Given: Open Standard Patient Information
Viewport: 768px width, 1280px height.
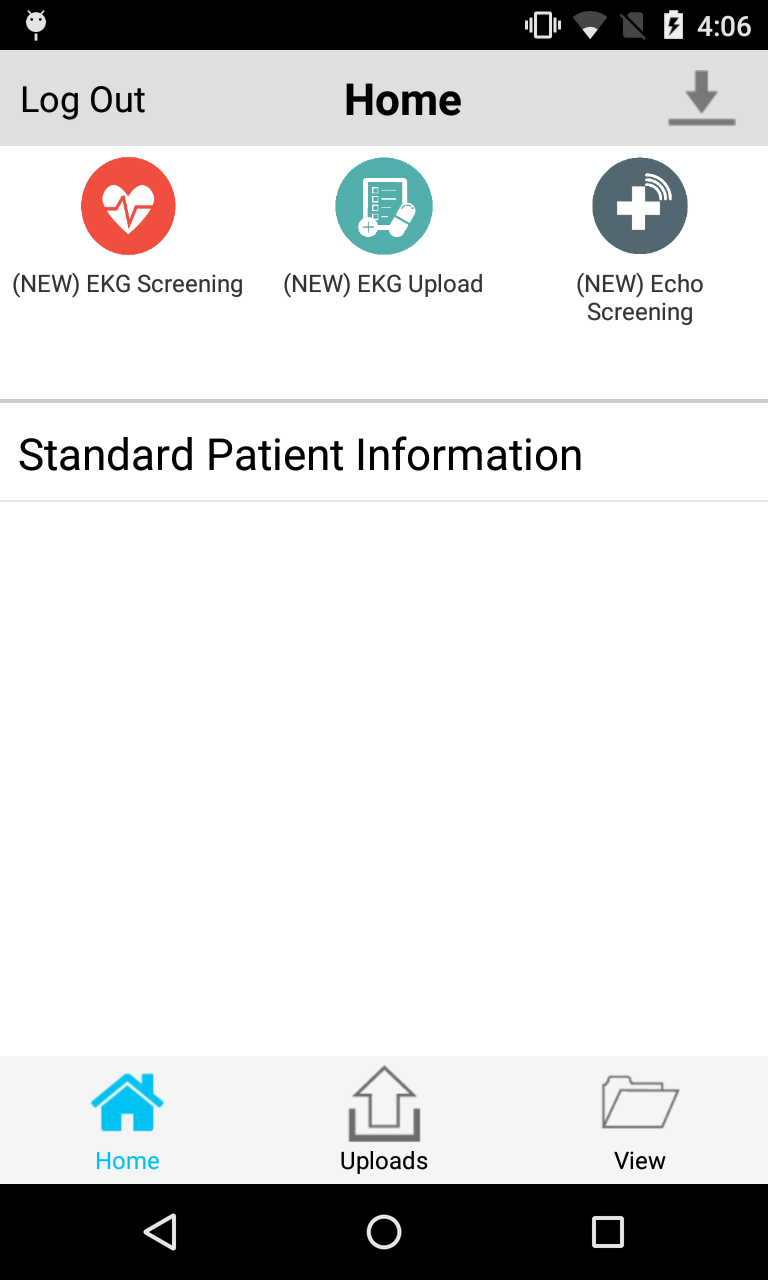Looking at the screenshot, I should 300,455.
